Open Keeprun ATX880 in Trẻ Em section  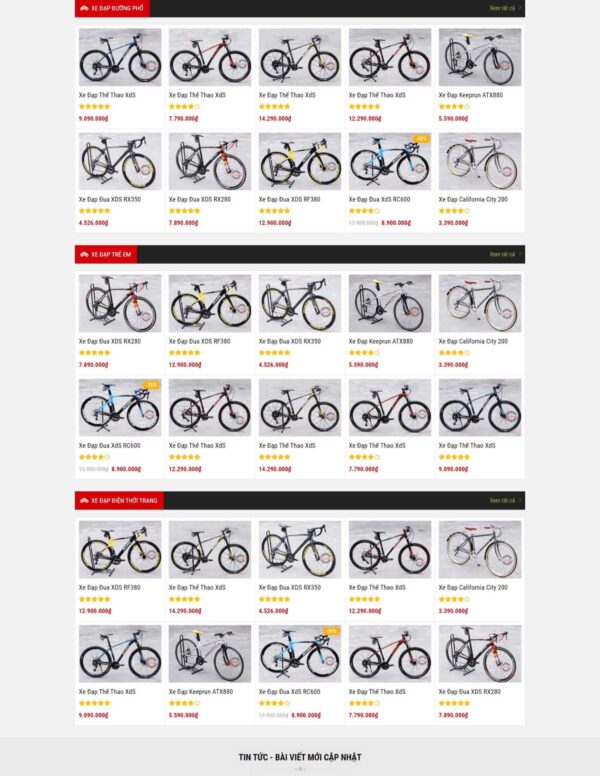pyautogui.click(x=389, y=303)
